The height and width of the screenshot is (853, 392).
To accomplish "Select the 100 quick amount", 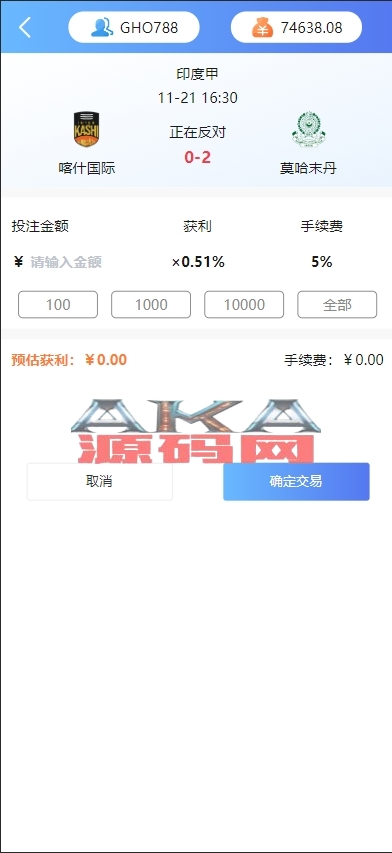I will (x=58, y=305).
